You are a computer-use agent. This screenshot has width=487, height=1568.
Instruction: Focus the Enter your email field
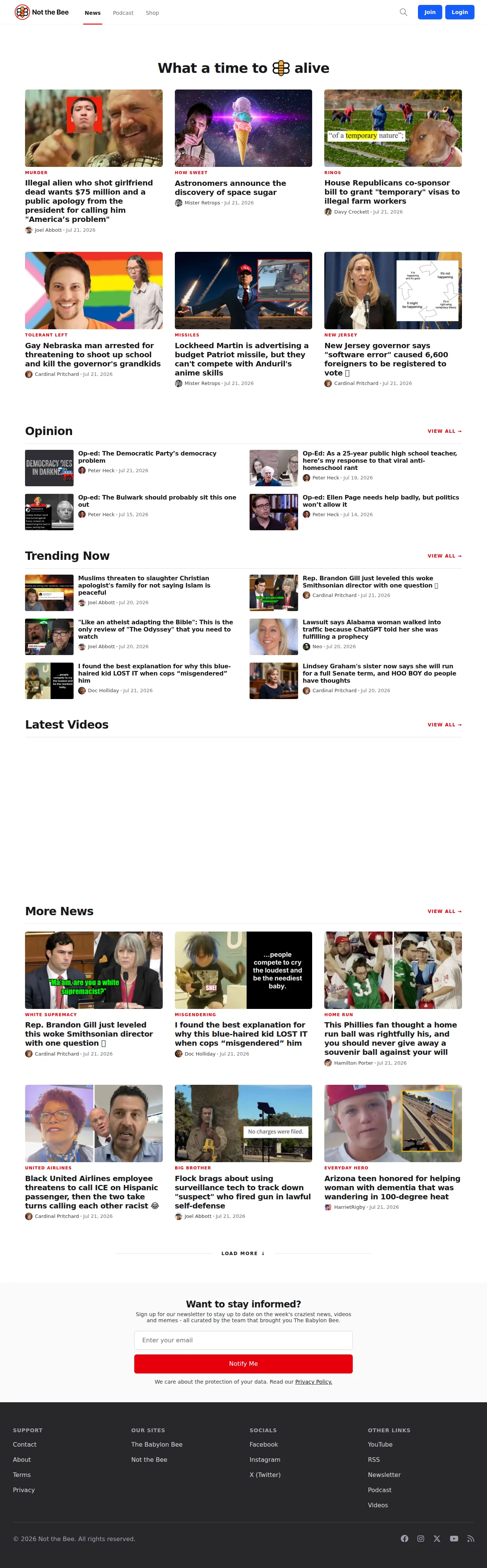(x=243, y=1340)
